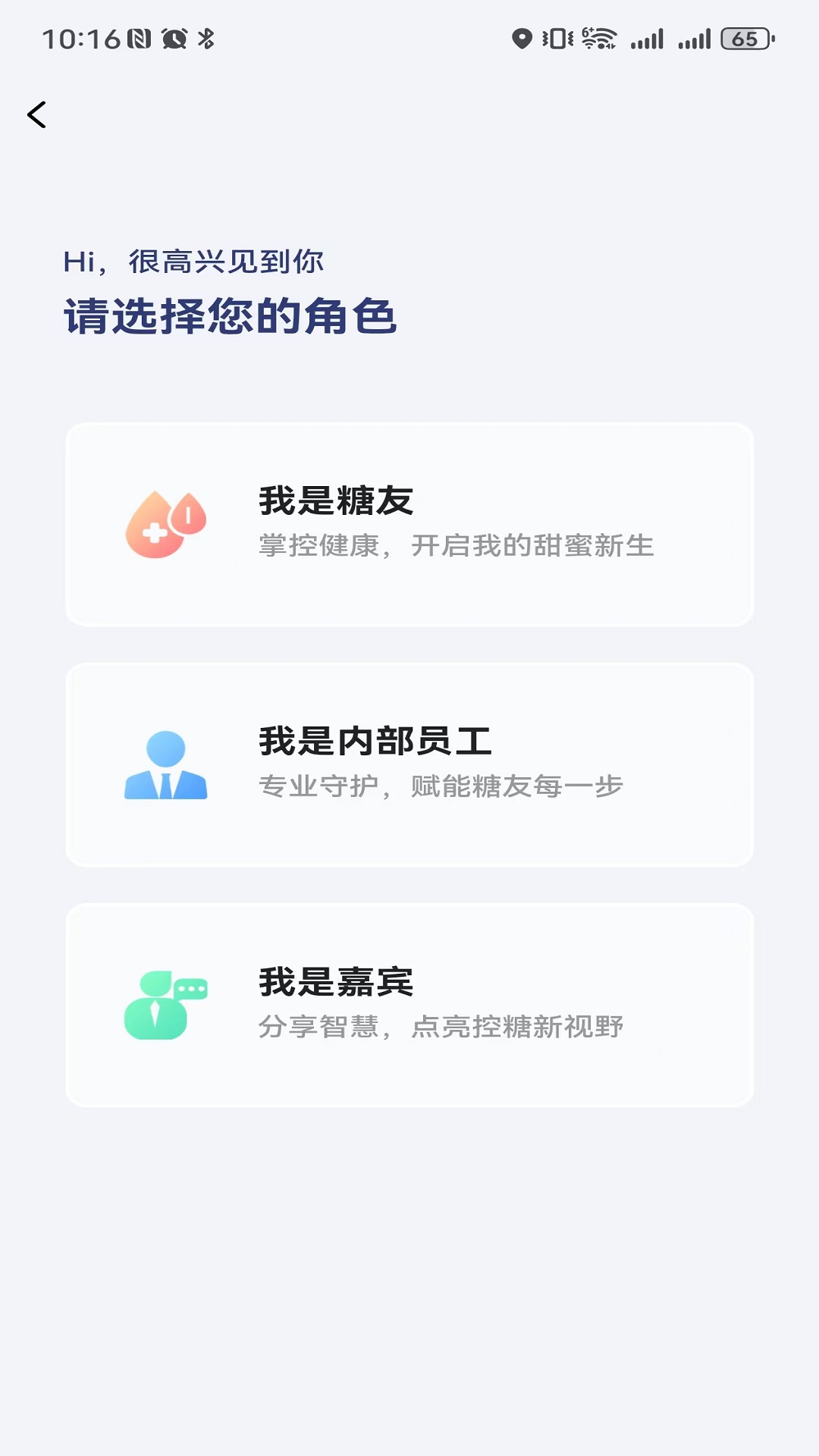This screenshot has width=819, height=1456.
Task: Select the blood drop icon for 糖友 role
Action: point(165,526)
